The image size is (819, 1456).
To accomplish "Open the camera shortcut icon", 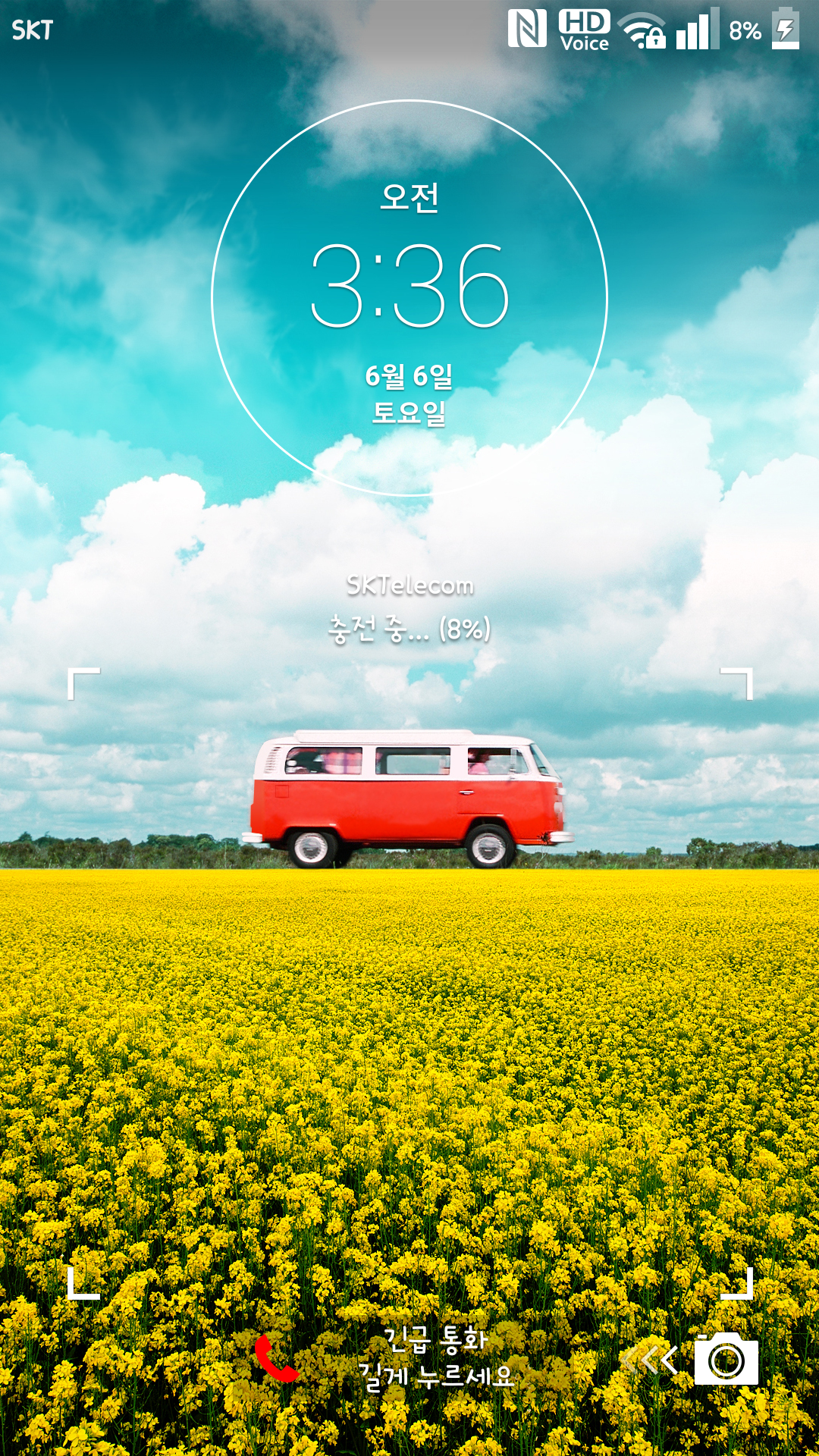I will point(726,1360).
